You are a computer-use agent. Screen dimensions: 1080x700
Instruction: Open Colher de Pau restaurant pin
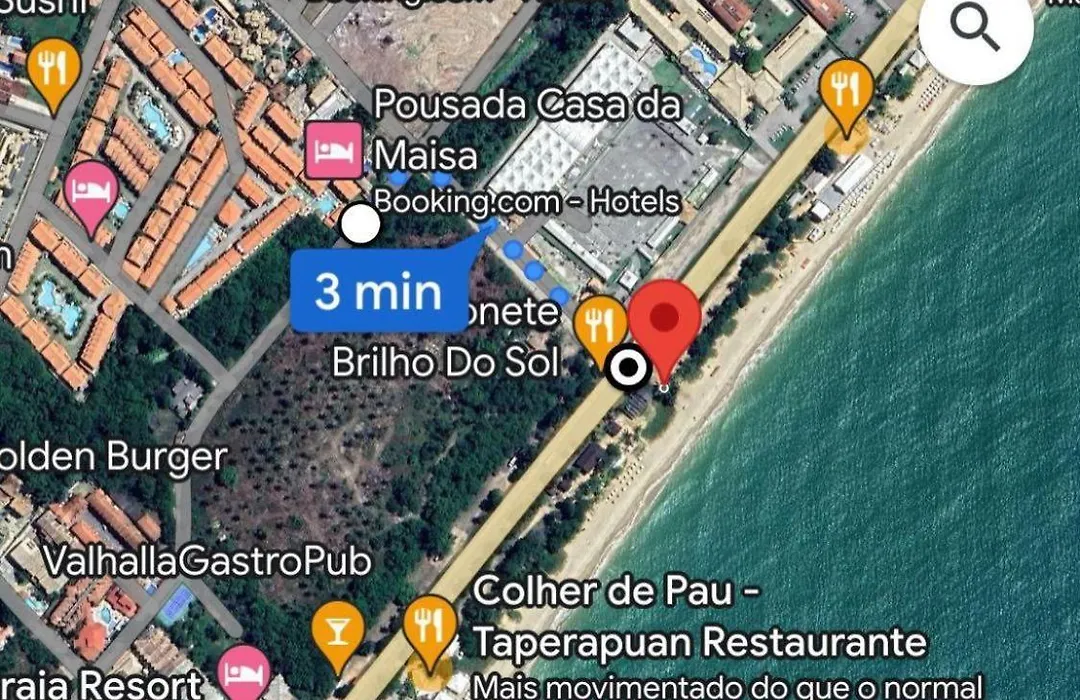430,626
